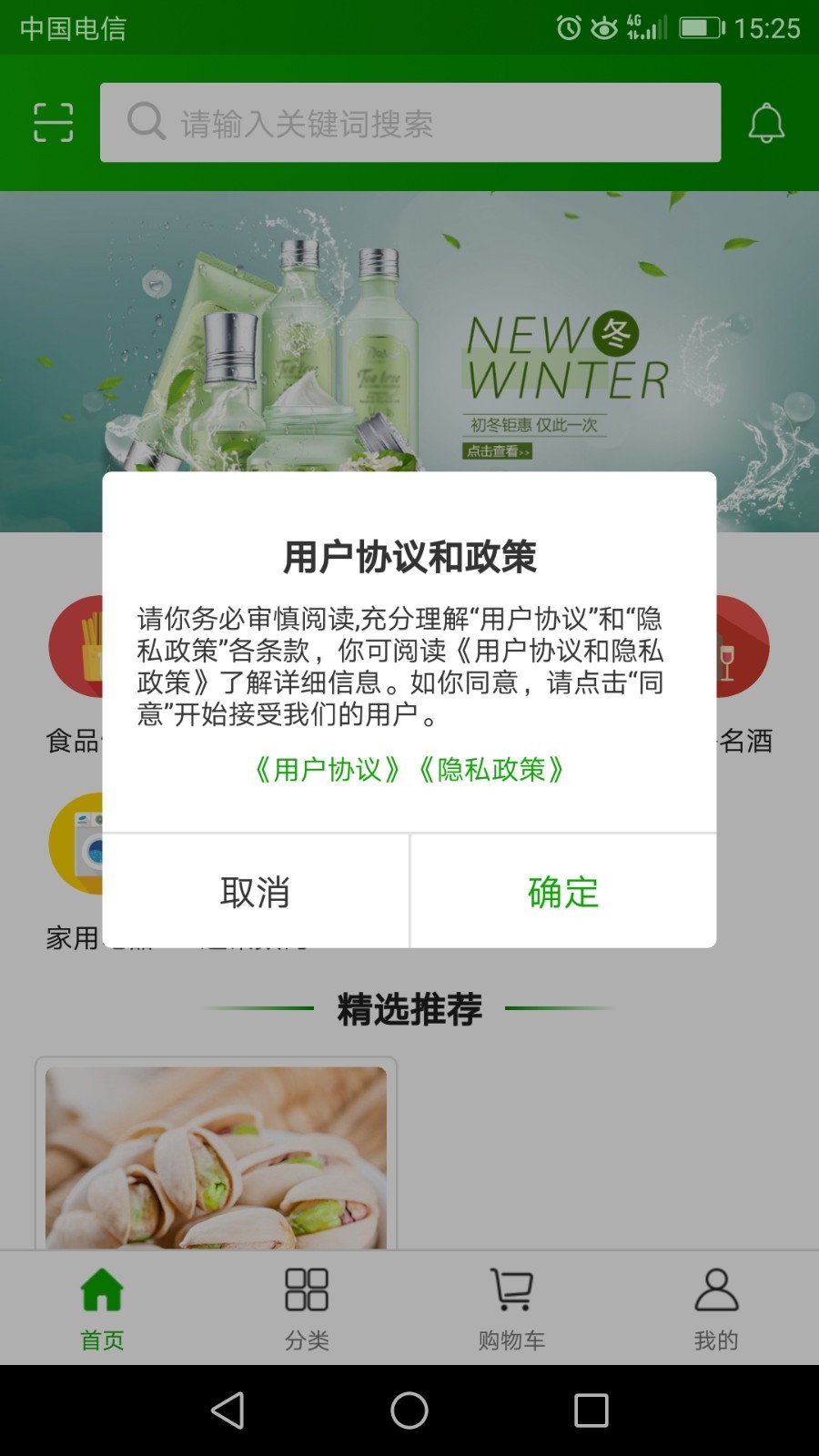The width and height of the screenshot is (819, 1456).
Task: Cancel the agreement dialog with 取消
Action: click(256, 892)
